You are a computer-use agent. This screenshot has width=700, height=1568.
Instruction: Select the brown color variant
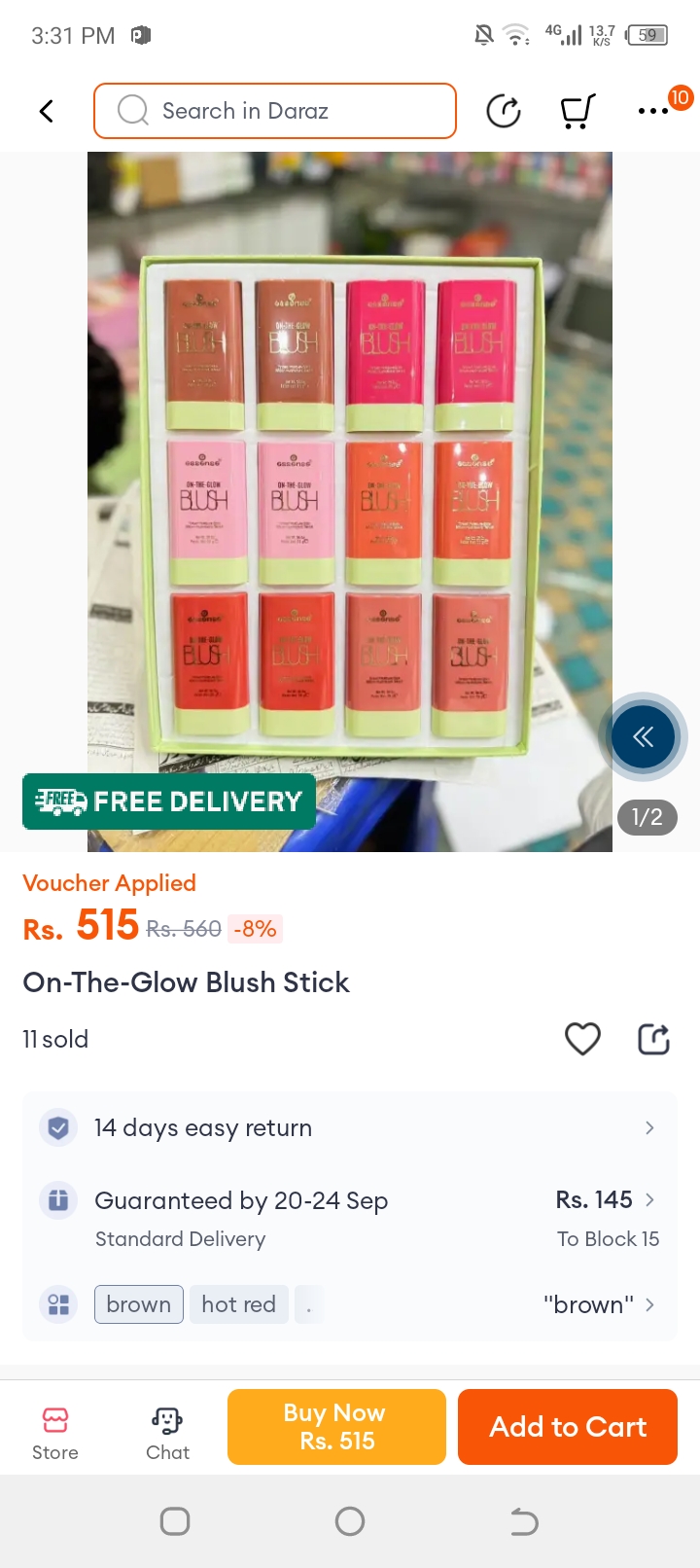click(x=138, y=1304)
